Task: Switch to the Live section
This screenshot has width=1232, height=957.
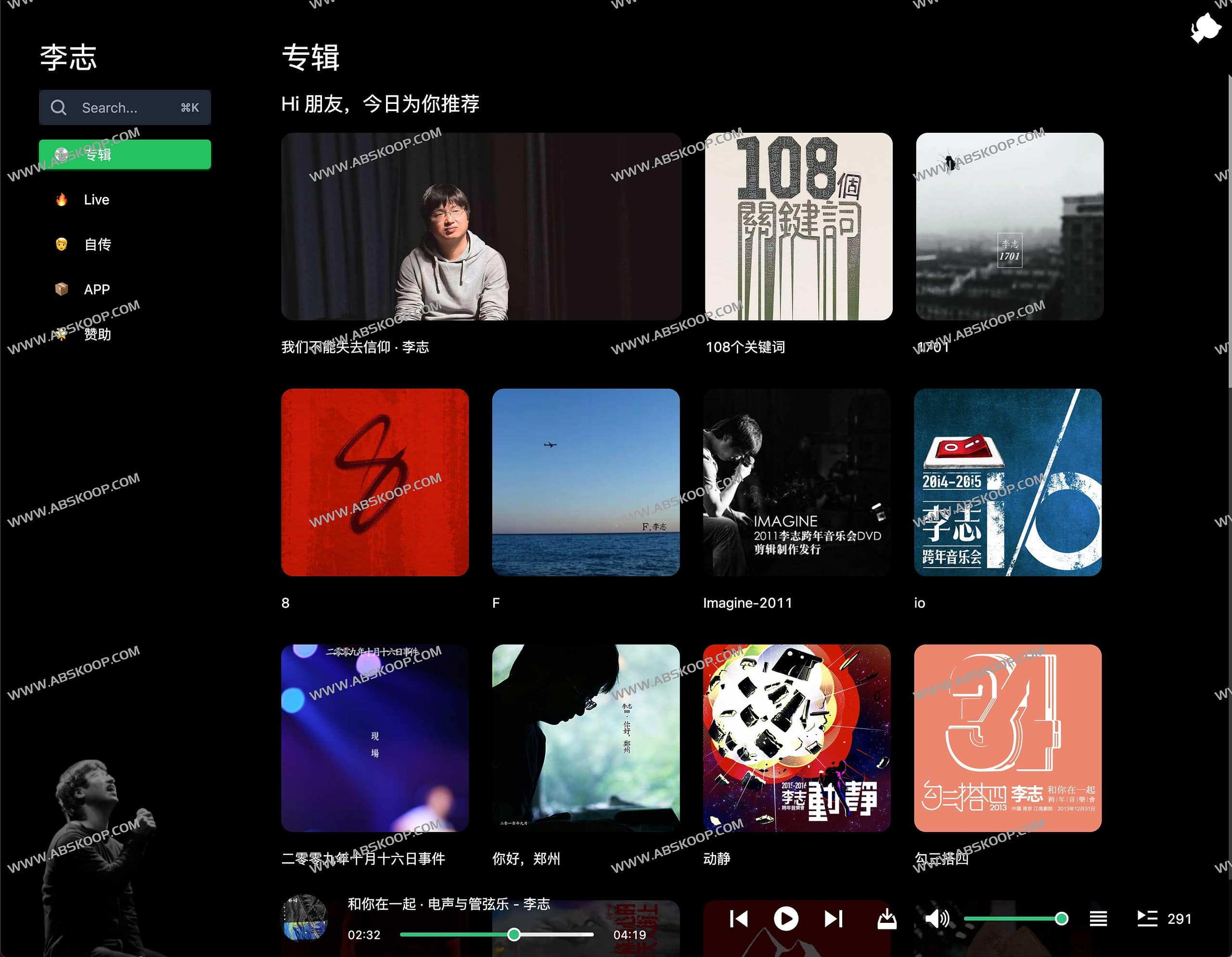Action: click(96, 200)
